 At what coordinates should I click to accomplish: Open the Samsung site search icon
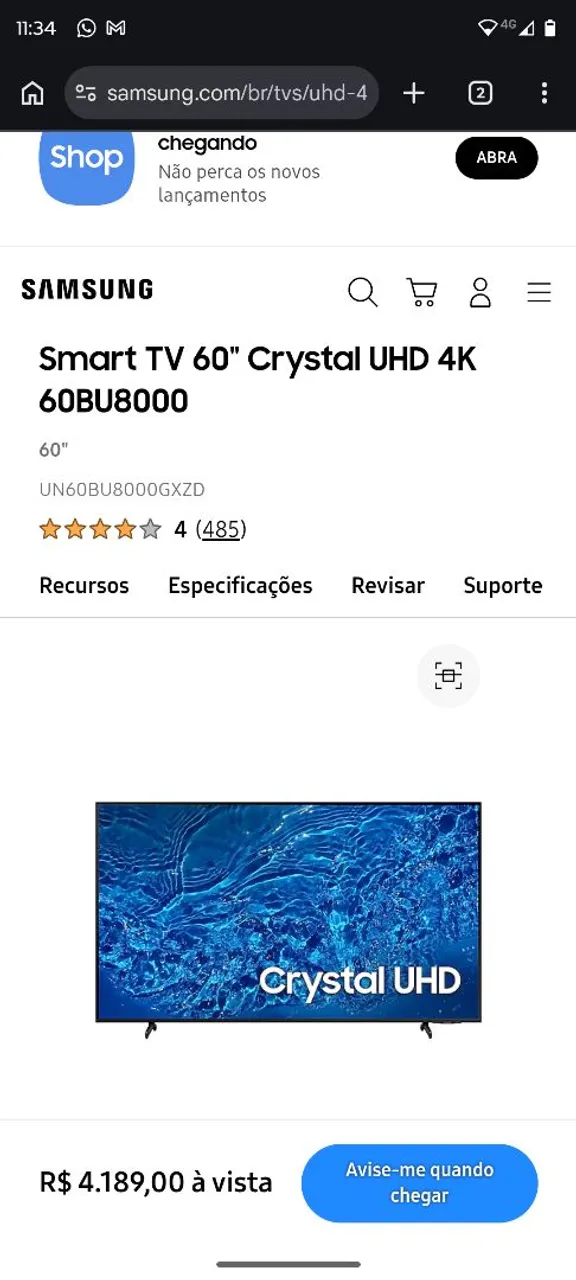pyautogui.click(x=362, y=292)
